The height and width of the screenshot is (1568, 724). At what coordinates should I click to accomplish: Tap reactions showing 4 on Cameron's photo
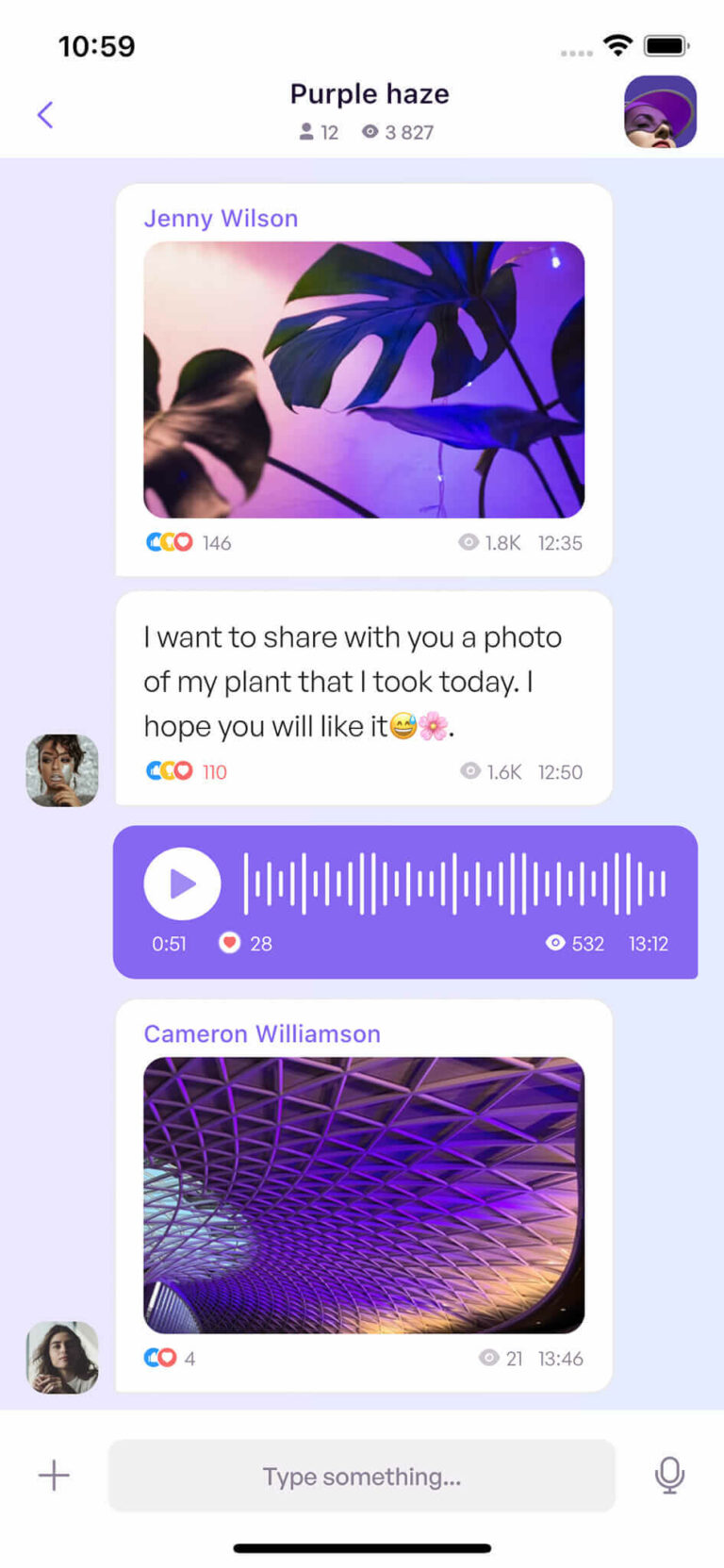tap(170, 1358)
